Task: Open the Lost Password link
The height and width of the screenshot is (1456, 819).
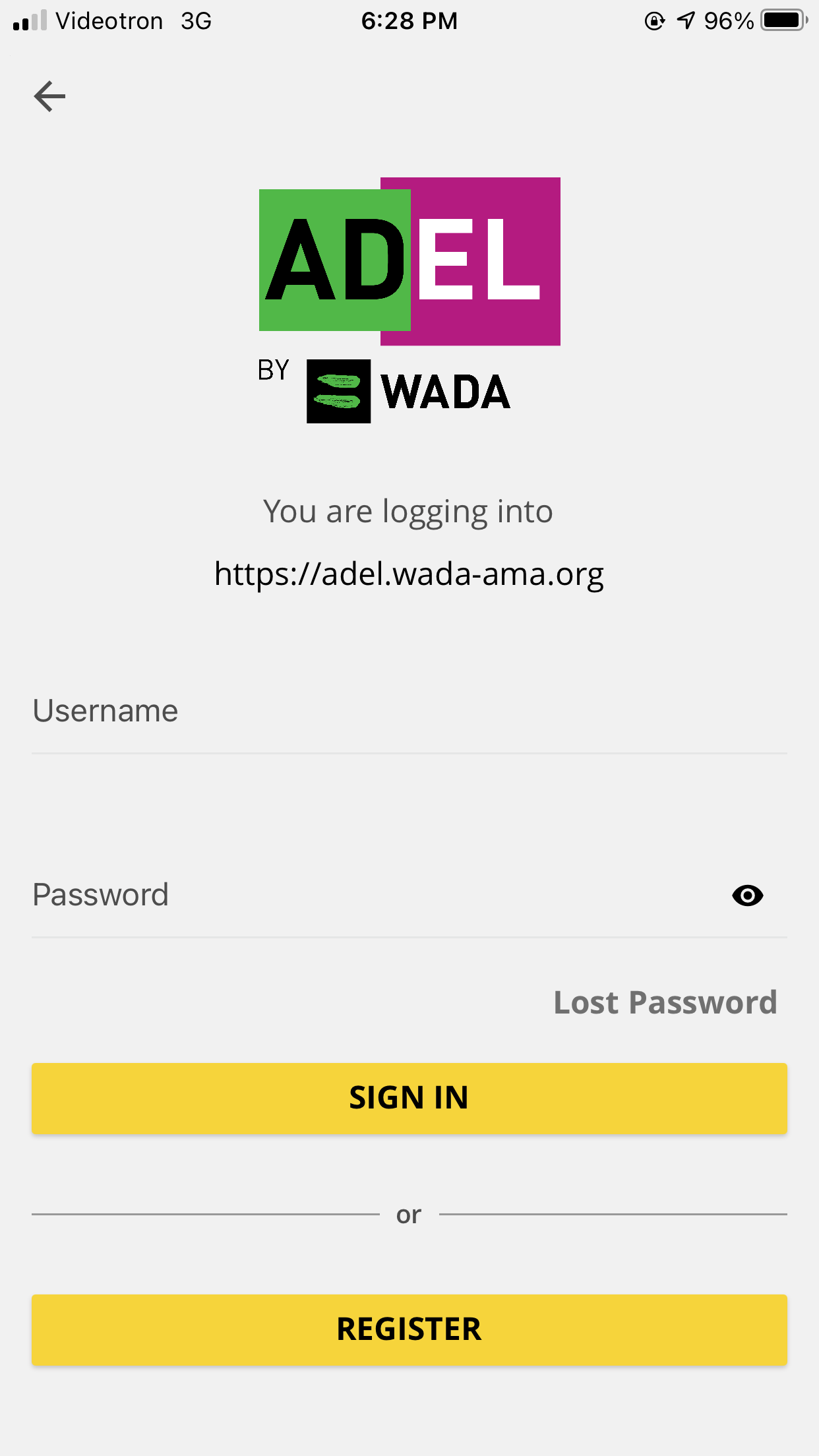Action: [665, 1002]
